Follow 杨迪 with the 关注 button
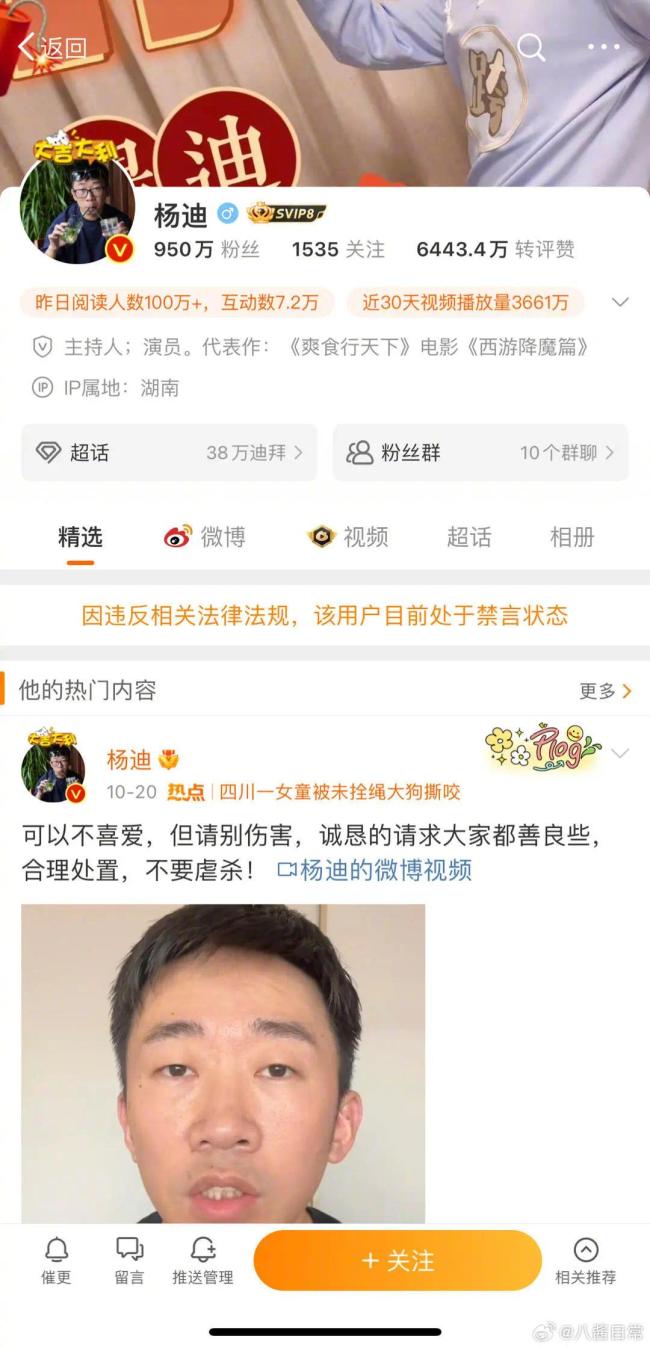The image size is (650, 1348). click(397, 1261)
